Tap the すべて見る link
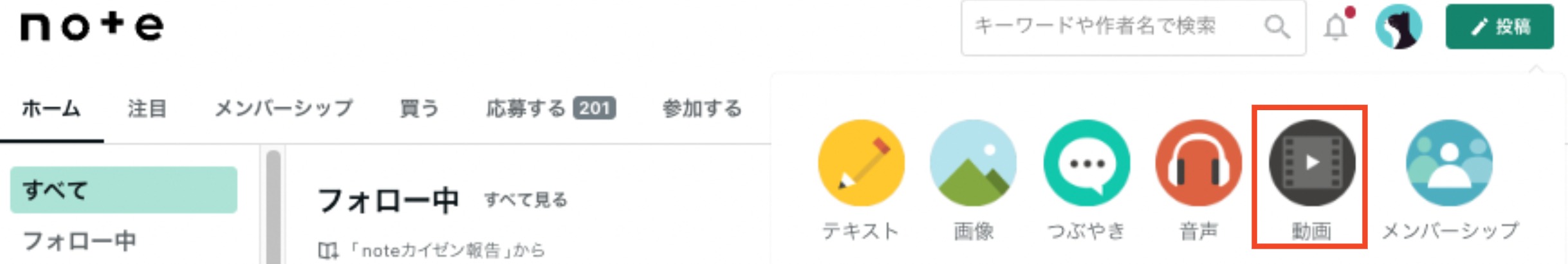The height and width of the screenshot is (264, 1568). [526, 200]
